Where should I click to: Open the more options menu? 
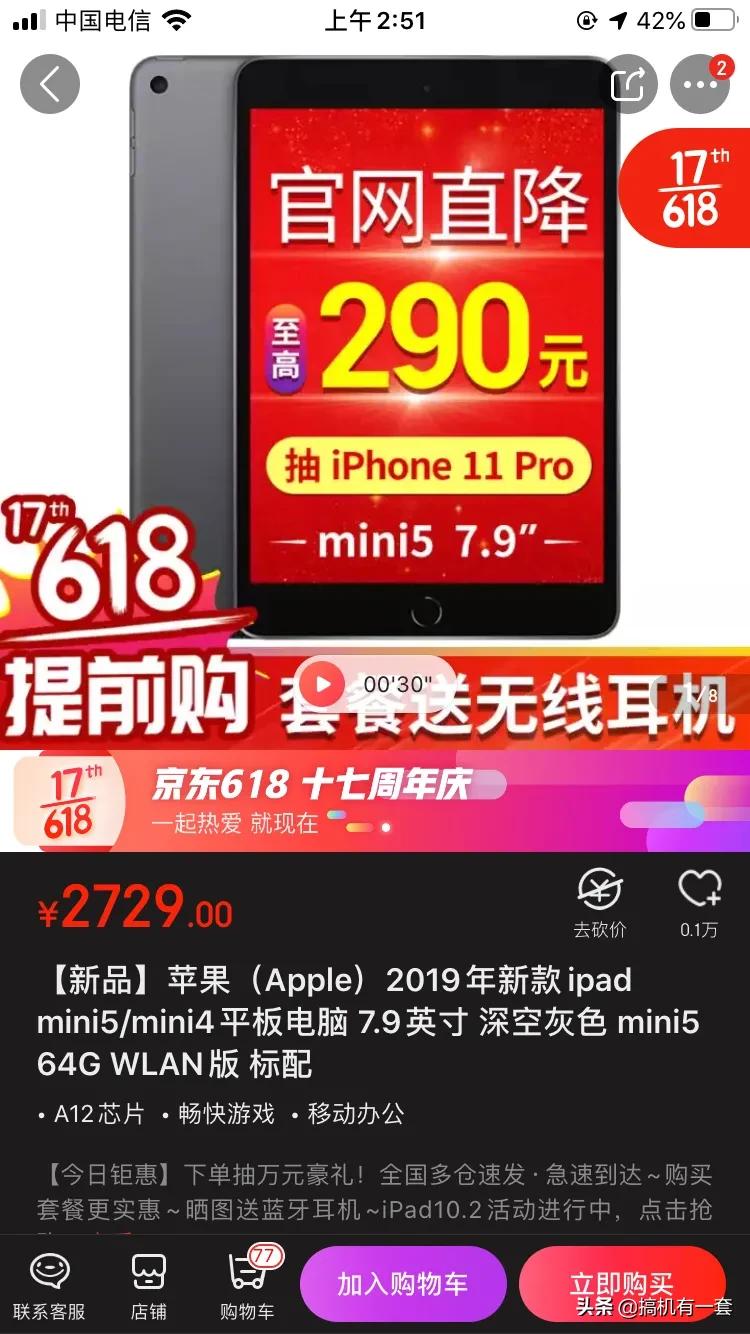pyautogui.click(x=700, y=84)
